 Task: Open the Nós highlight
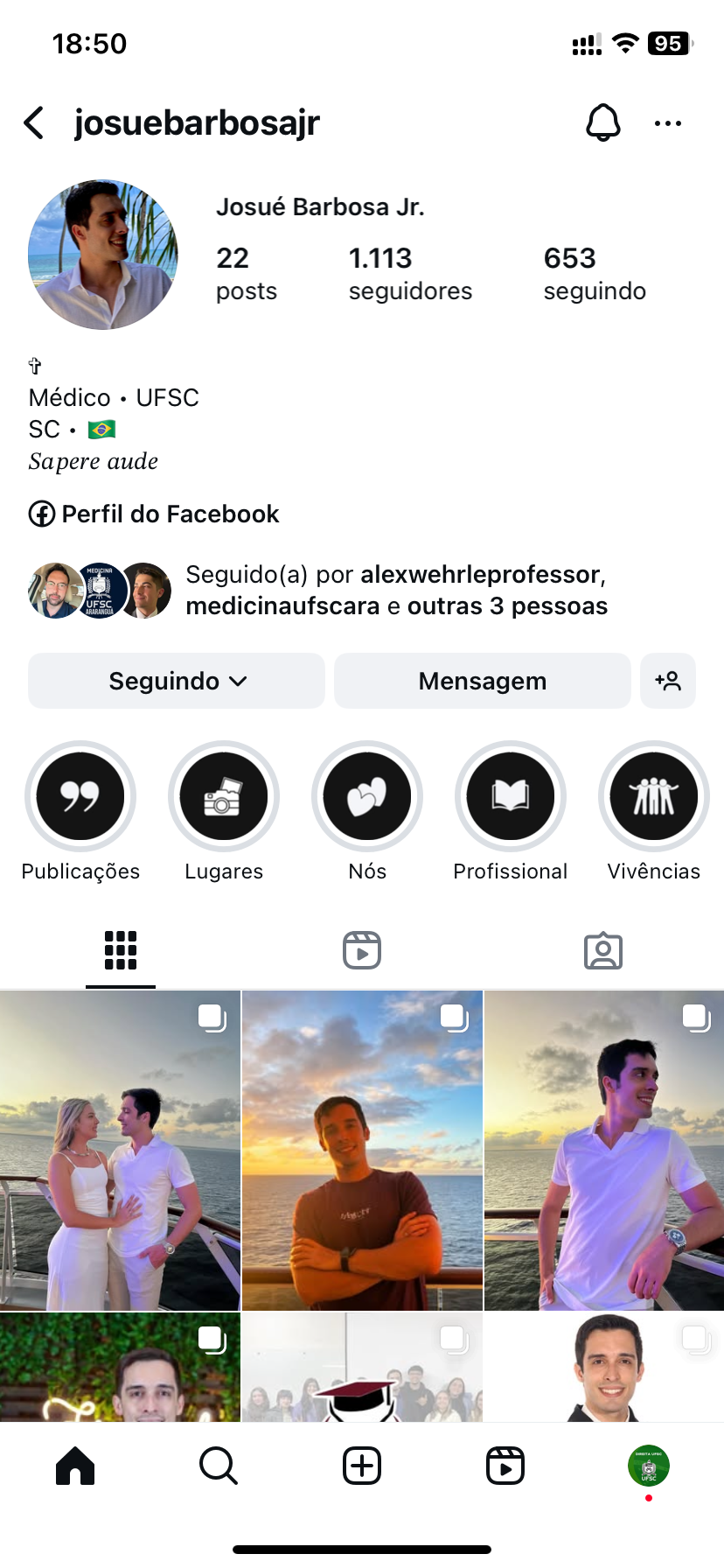coord(367,796)
